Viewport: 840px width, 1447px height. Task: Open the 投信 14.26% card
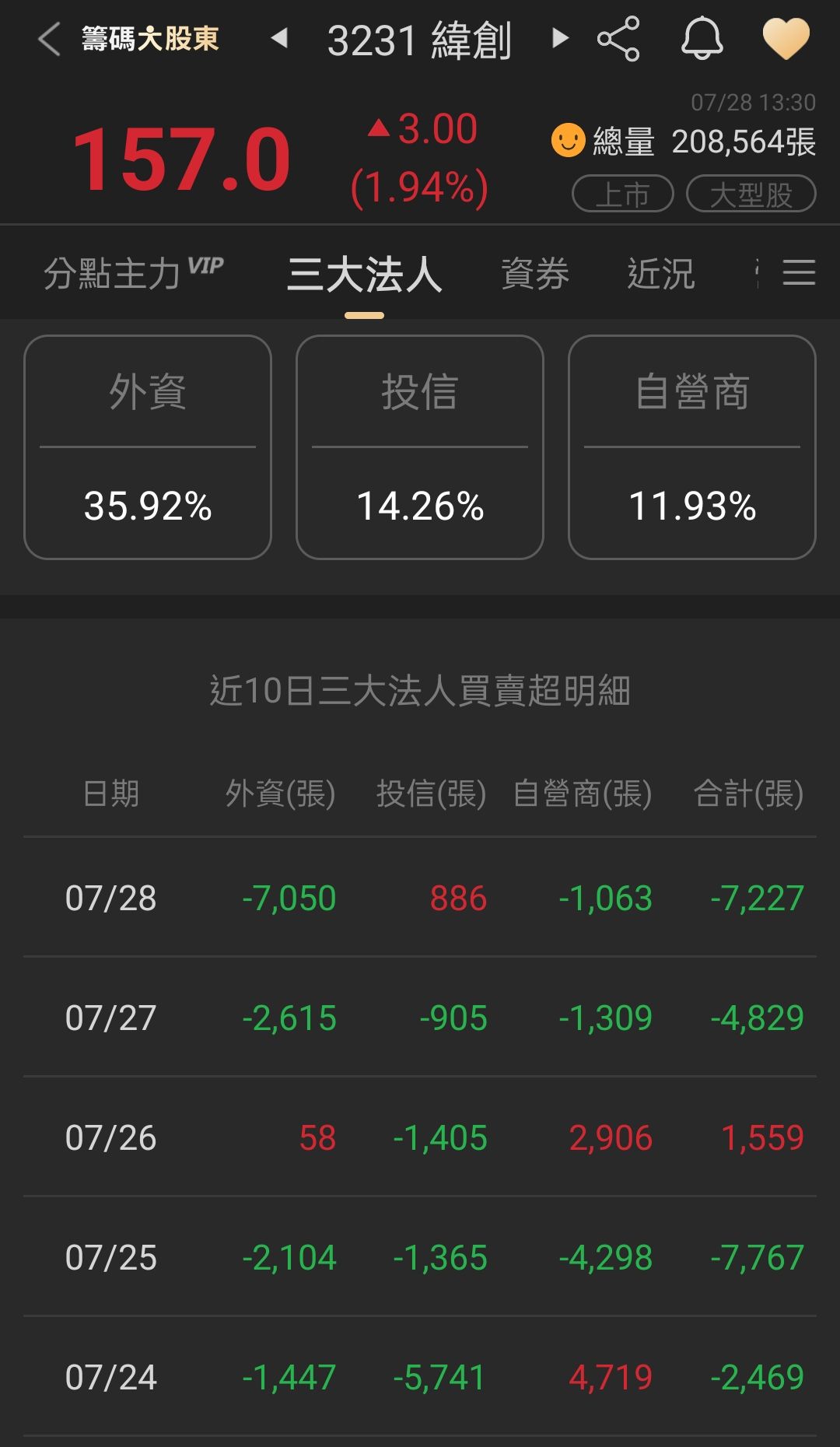pos(420,447)
